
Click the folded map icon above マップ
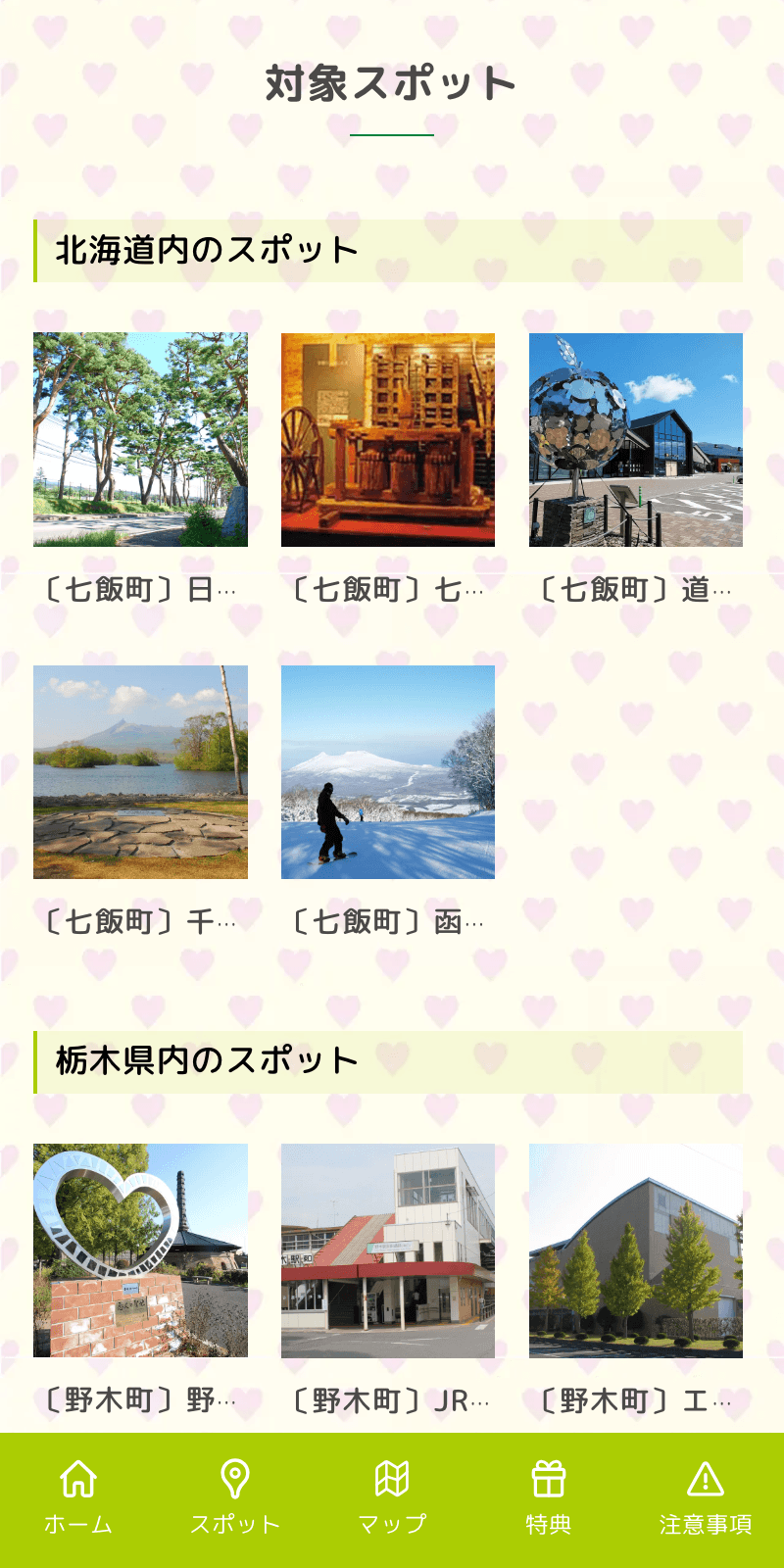pos(392,1473)
